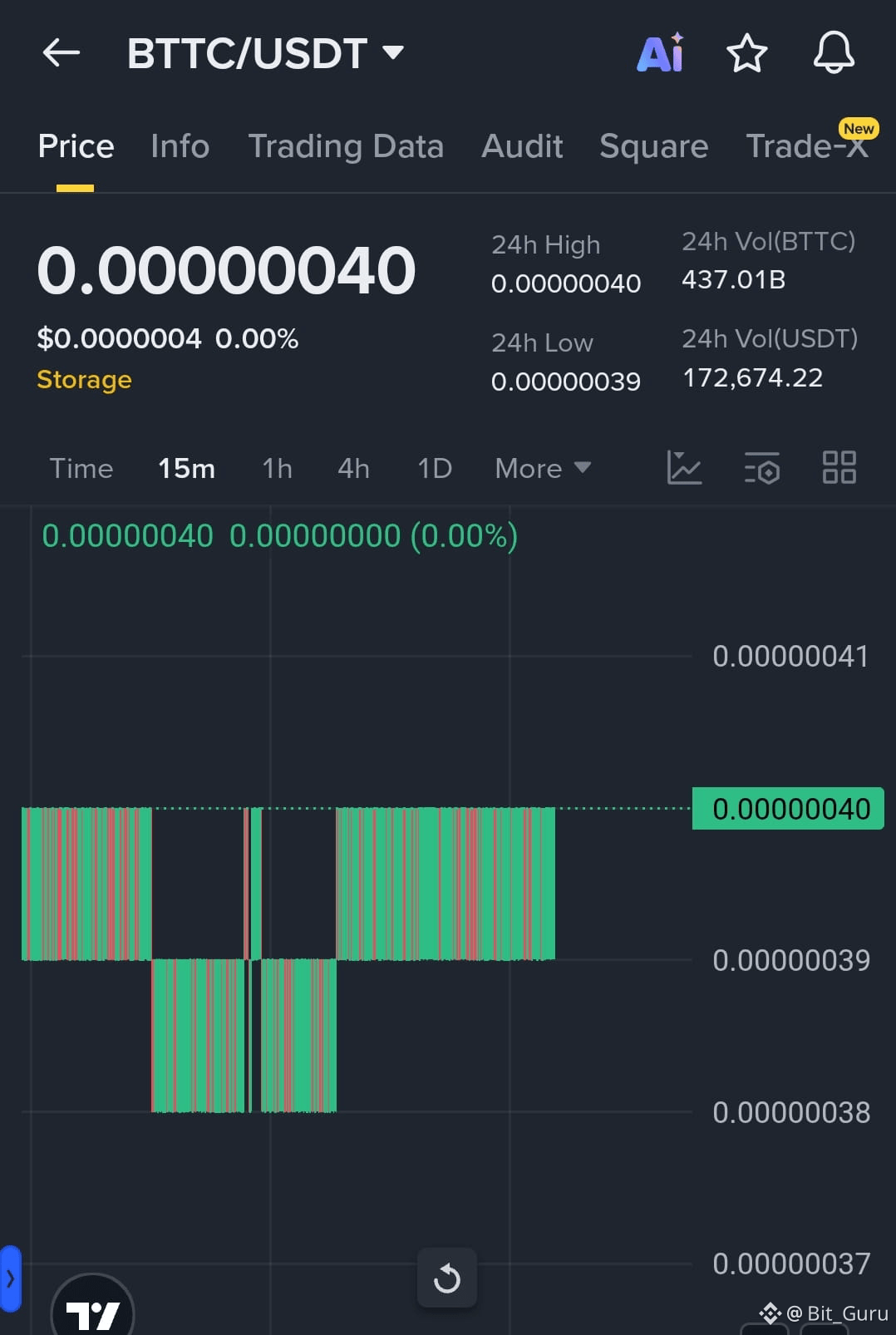
Task: Expand the More intervals dropdown
Action: point(542,469)
